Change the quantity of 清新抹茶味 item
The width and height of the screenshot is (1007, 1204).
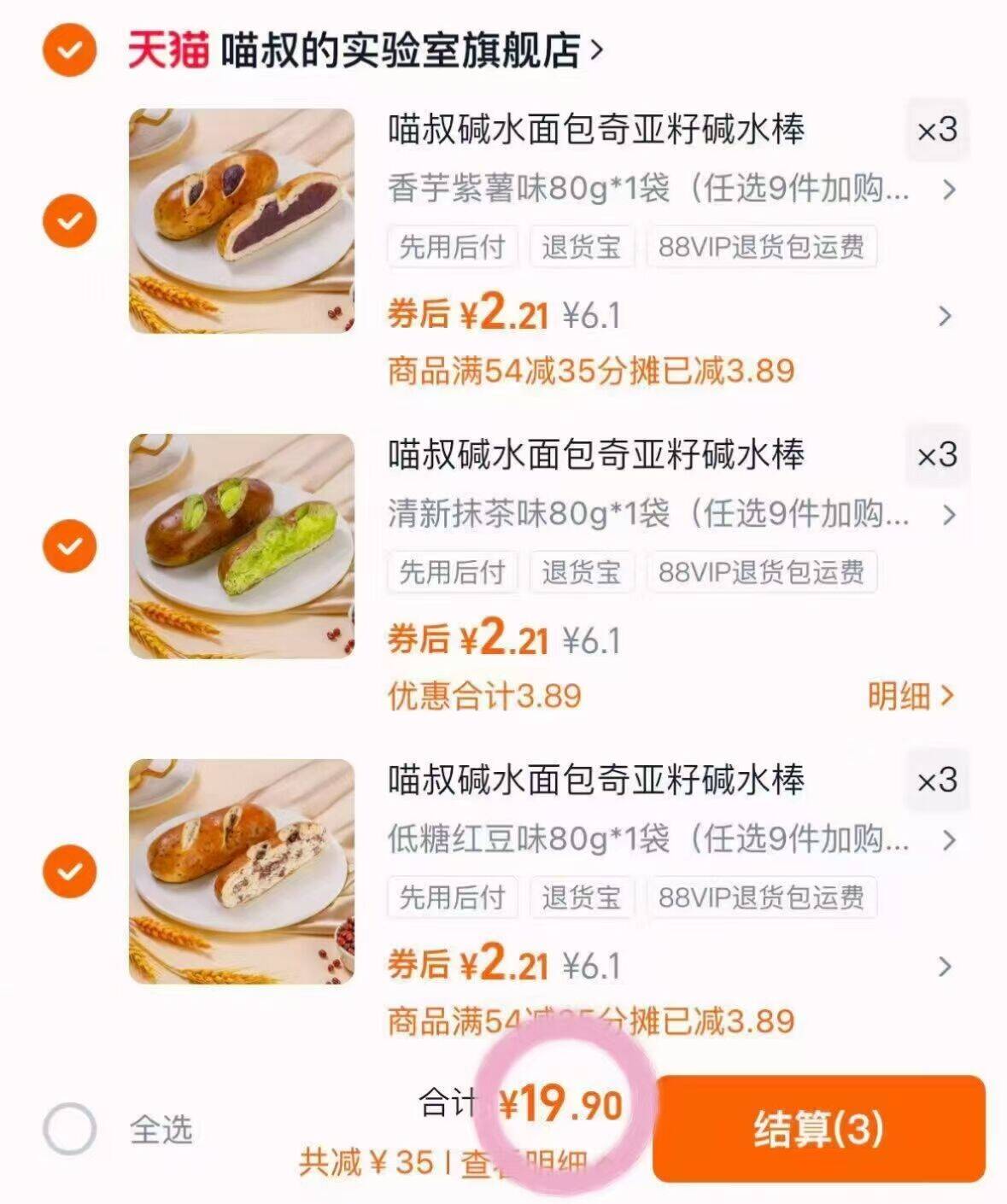937,455
